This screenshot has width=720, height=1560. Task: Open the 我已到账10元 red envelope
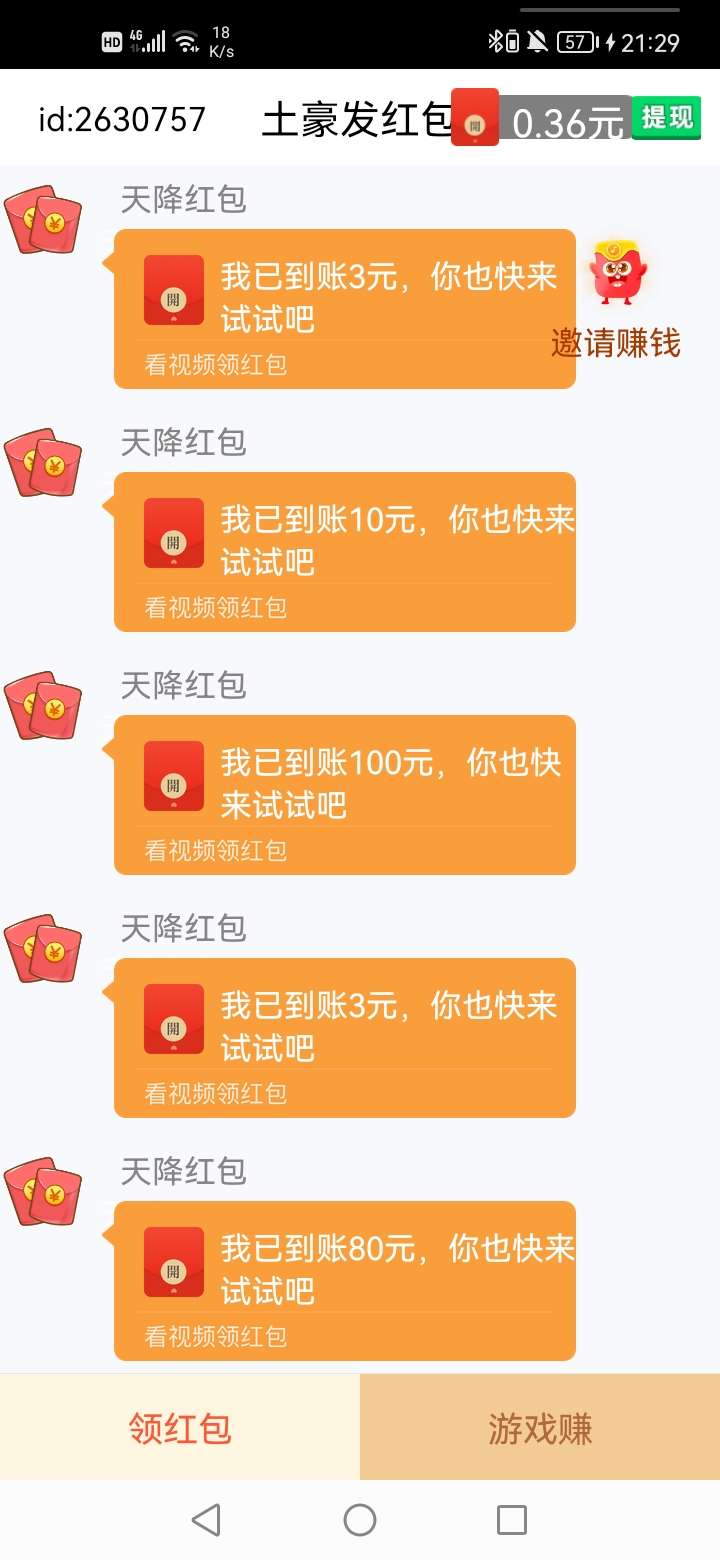(x=345, y=551)
